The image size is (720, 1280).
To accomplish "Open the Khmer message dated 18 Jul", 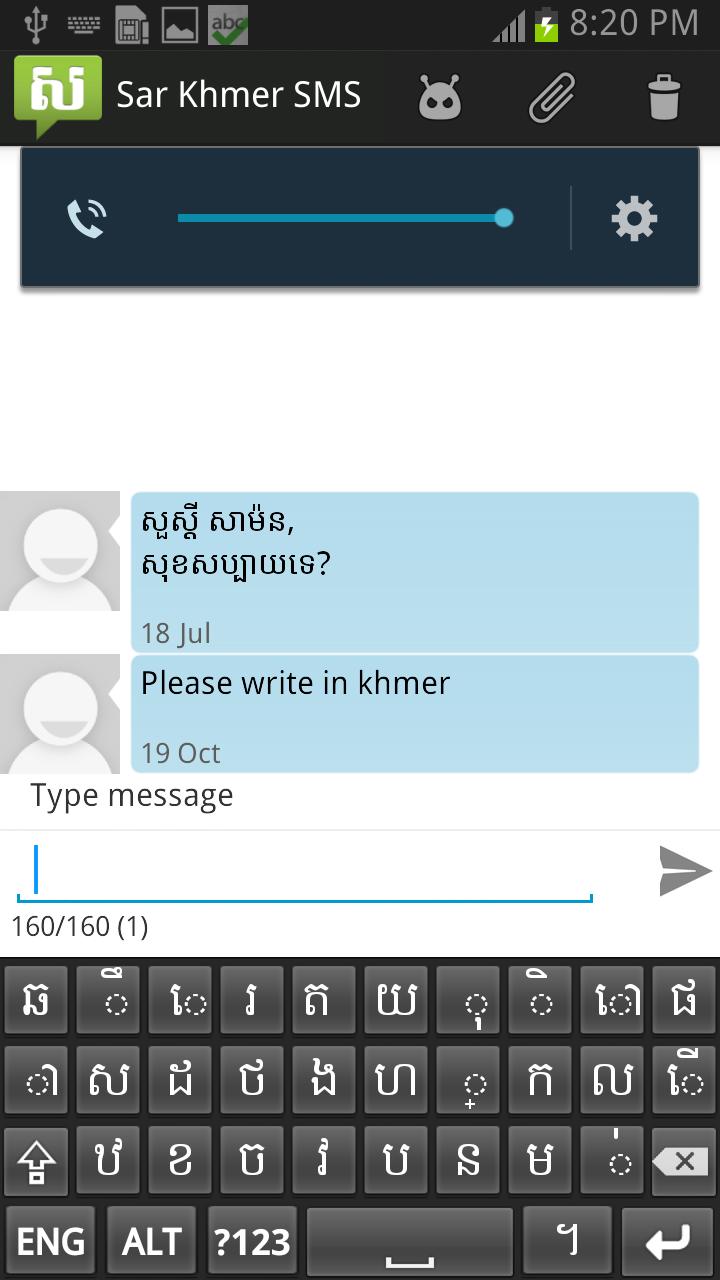I will tap(414, 571).
